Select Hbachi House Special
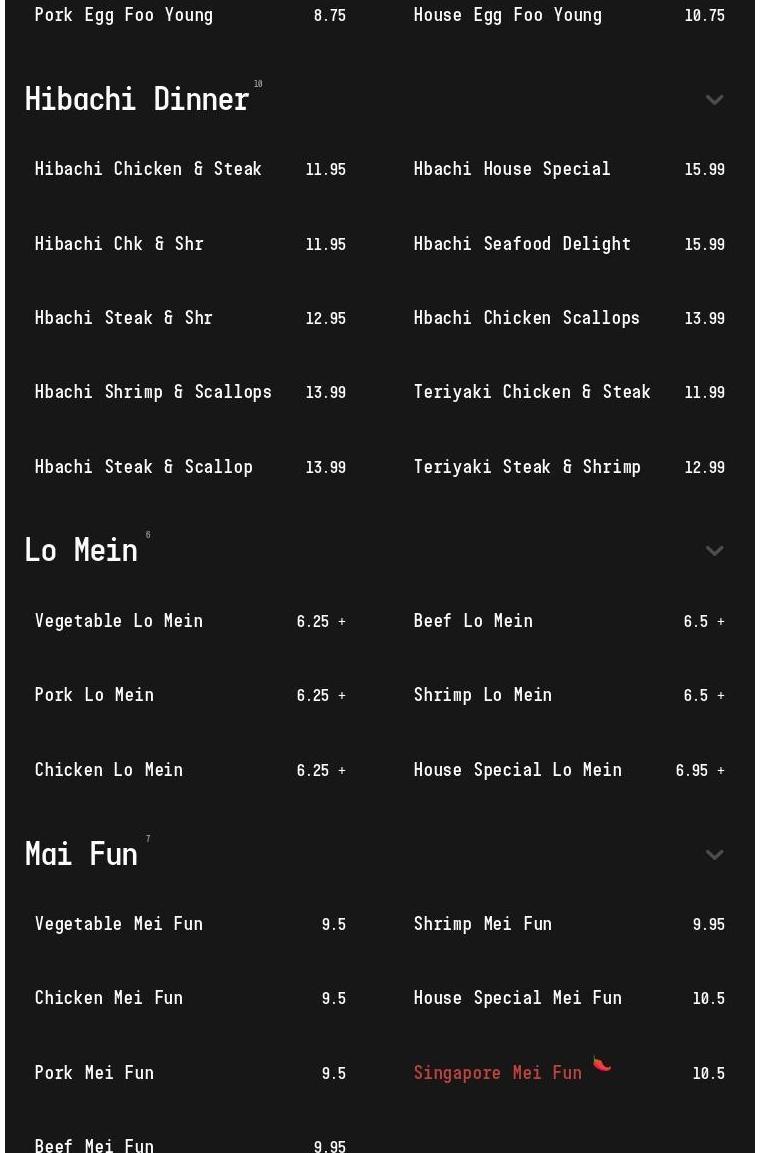Image resolution: width=760 pixels, height=1153 pixels. click(x=512, y=169)
